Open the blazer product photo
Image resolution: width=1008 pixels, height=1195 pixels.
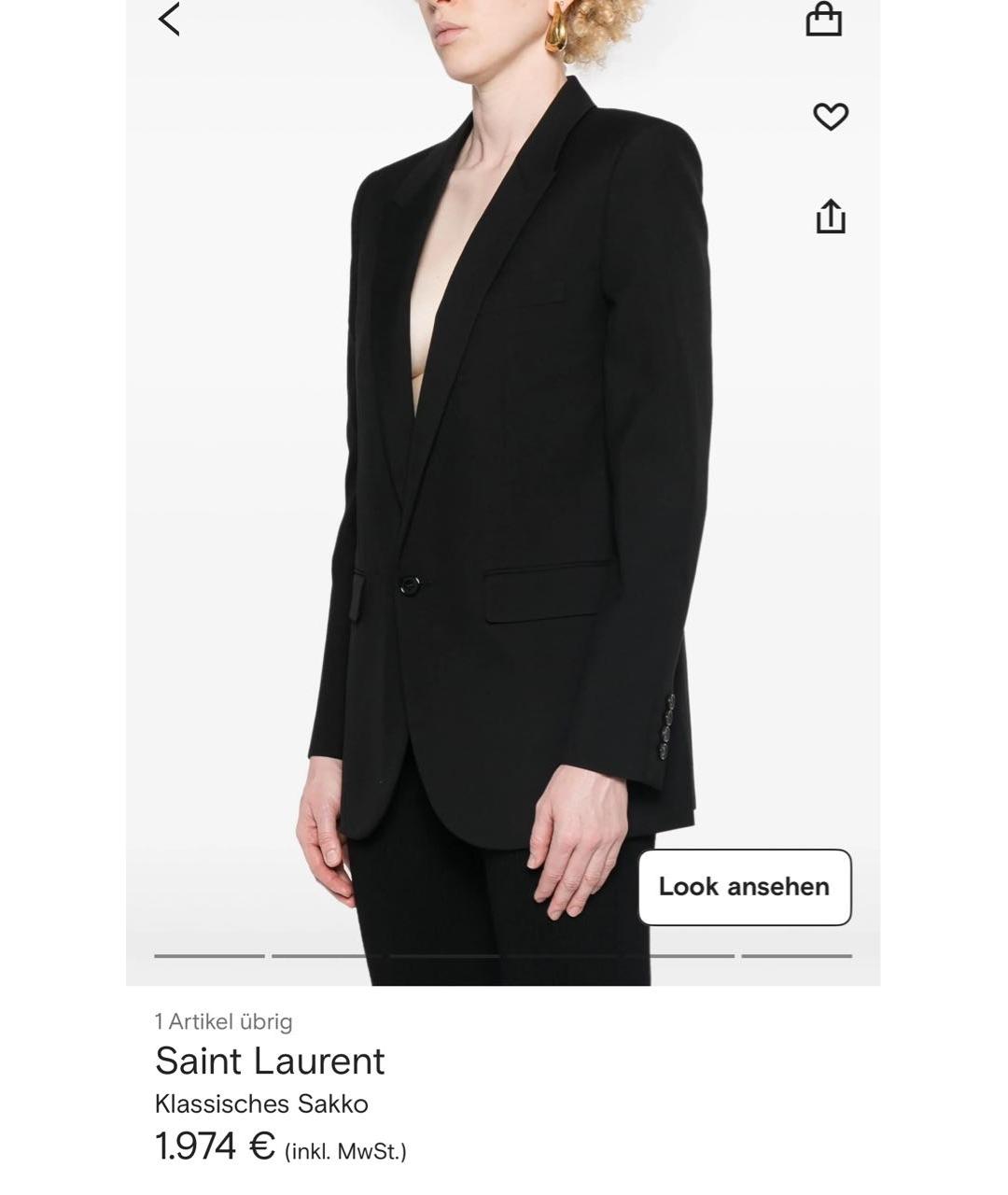pos(504,485)
